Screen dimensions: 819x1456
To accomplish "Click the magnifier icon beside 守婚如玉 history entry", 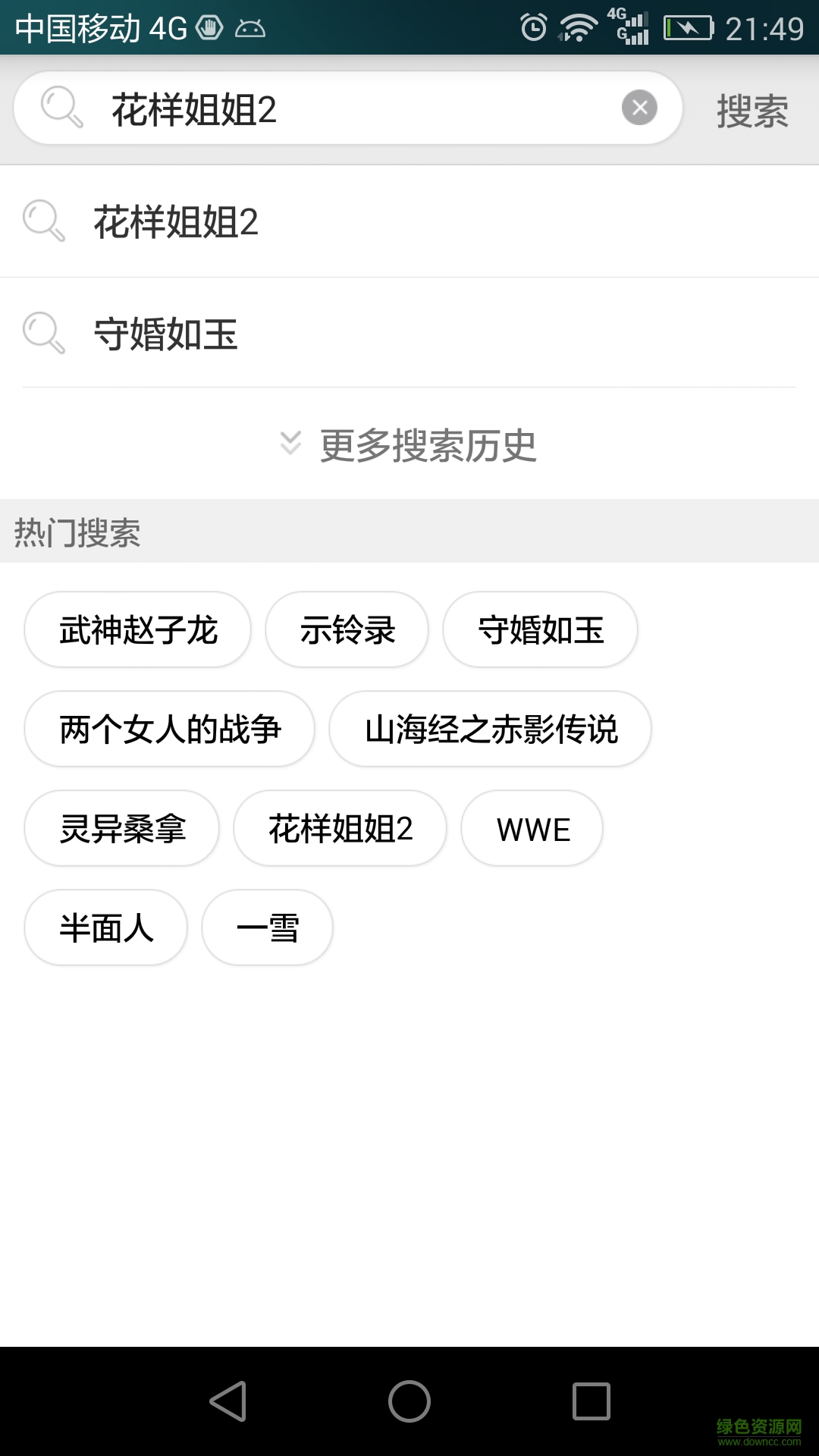I will [x=43, y=334].
